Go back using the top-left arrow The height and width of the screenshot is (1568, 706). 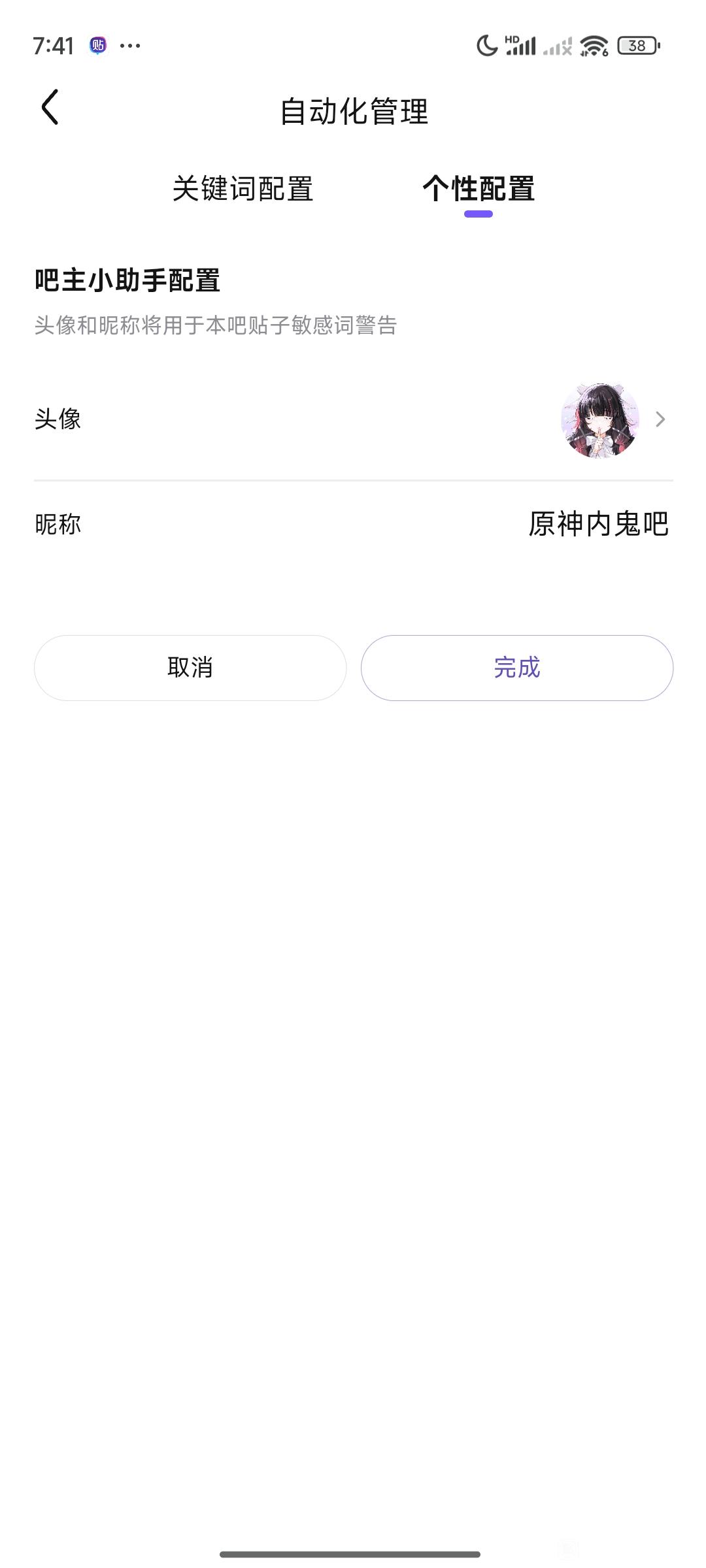pyautogui.click(x=50, y=108)
